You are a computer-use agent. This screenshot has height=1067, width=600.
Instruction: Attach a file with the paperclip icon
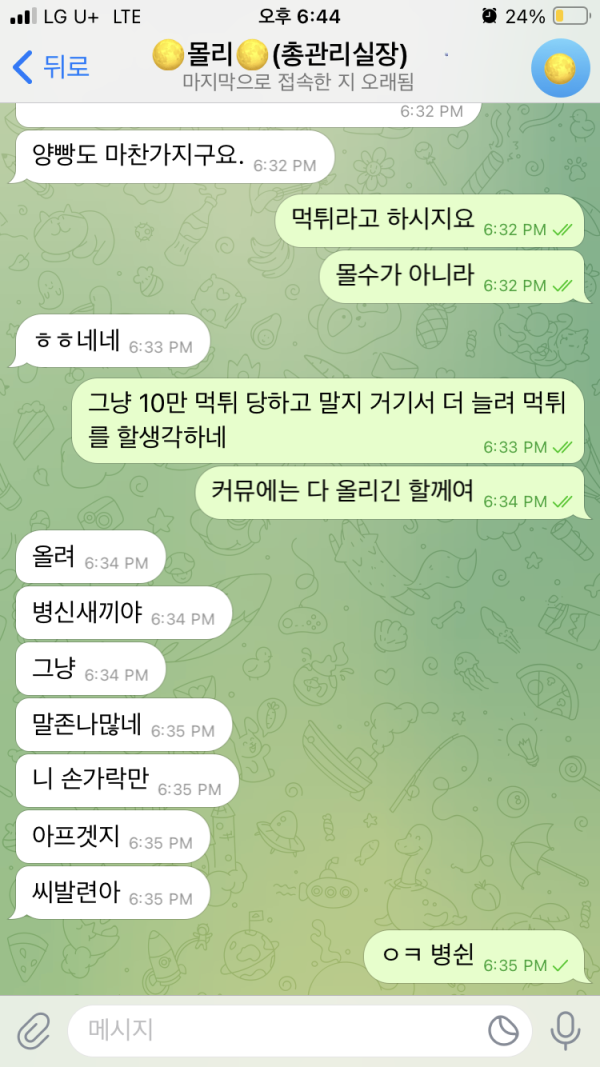point(34,1029)
